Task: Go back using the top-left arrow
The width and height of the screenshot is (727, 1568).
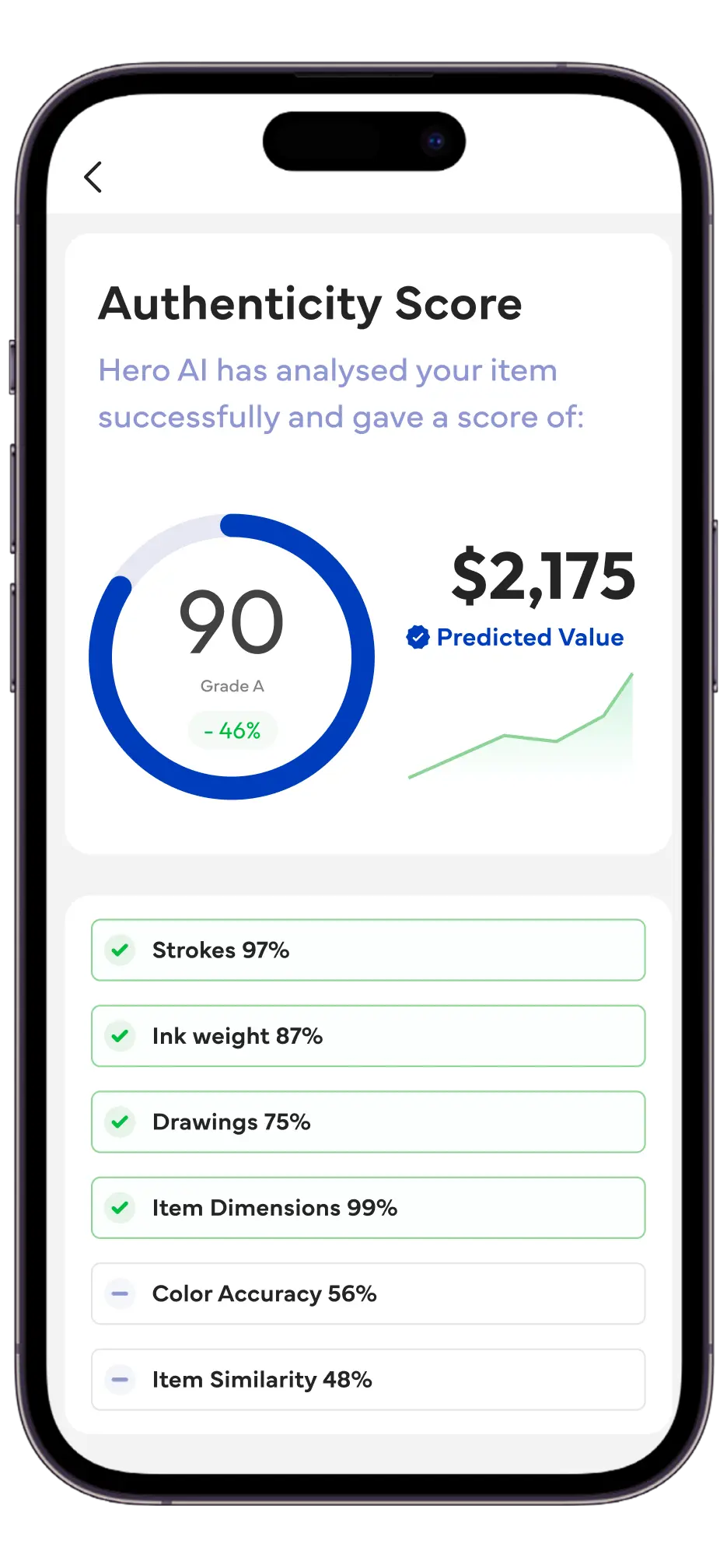Action: pos(93,177)
